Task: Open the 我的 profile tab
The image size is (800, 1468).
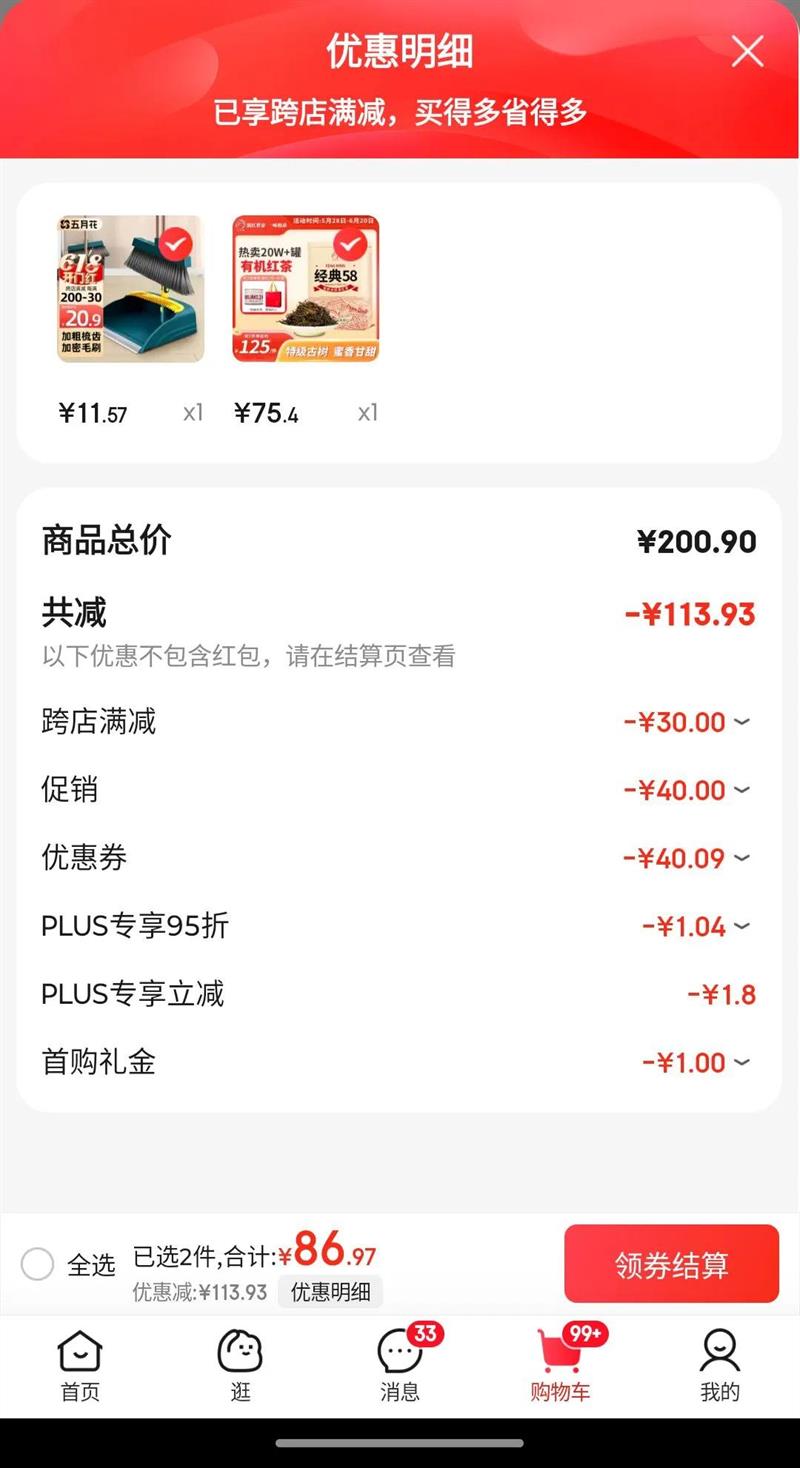Action: (720, 1364)
